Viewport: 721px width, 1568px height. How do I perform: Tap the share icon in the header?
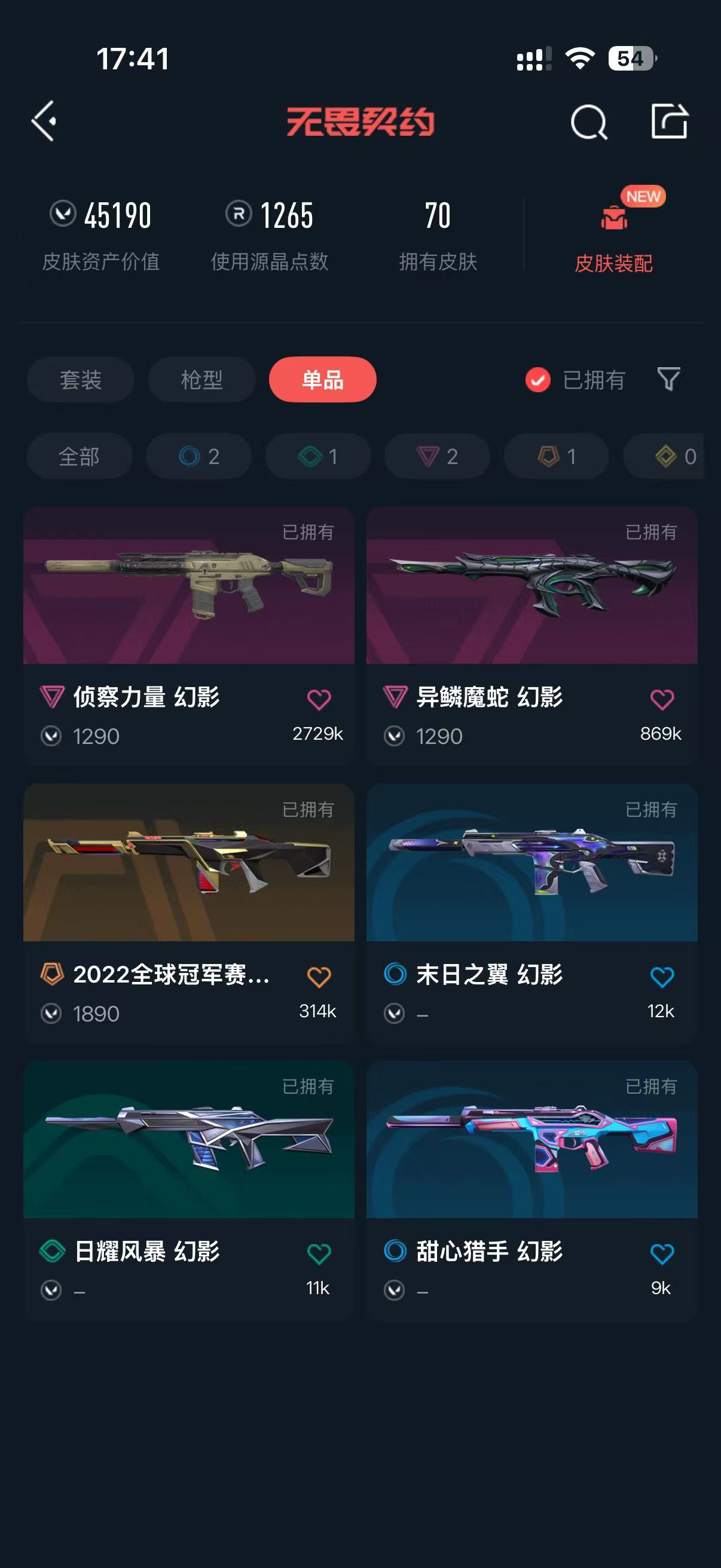pyautogui.click(x=669, y=121)
